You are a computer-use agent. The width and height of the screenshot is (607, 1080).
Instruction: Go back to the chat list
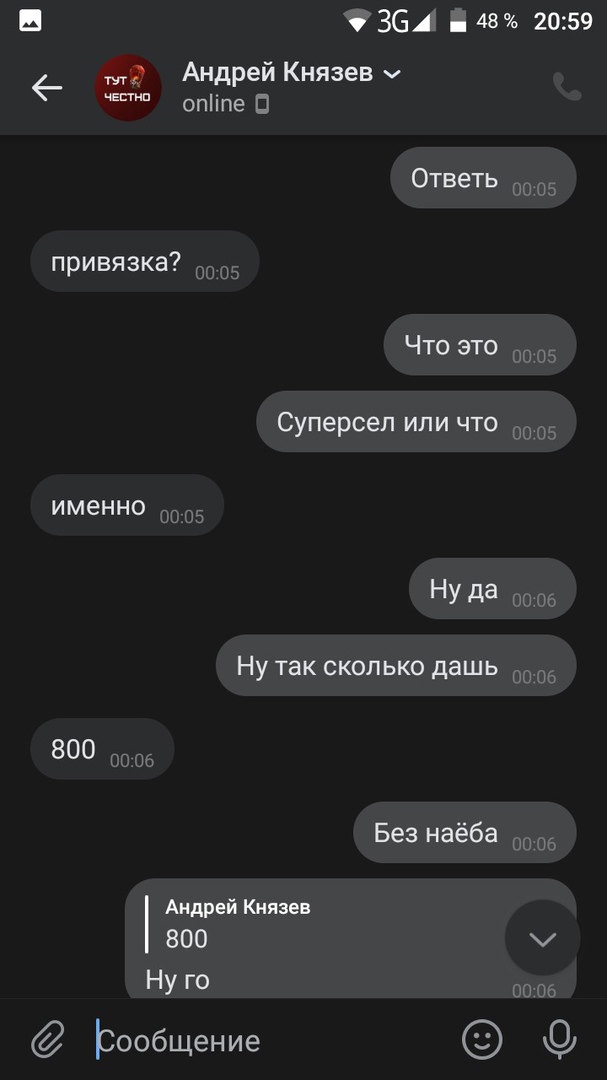(47, 88)
